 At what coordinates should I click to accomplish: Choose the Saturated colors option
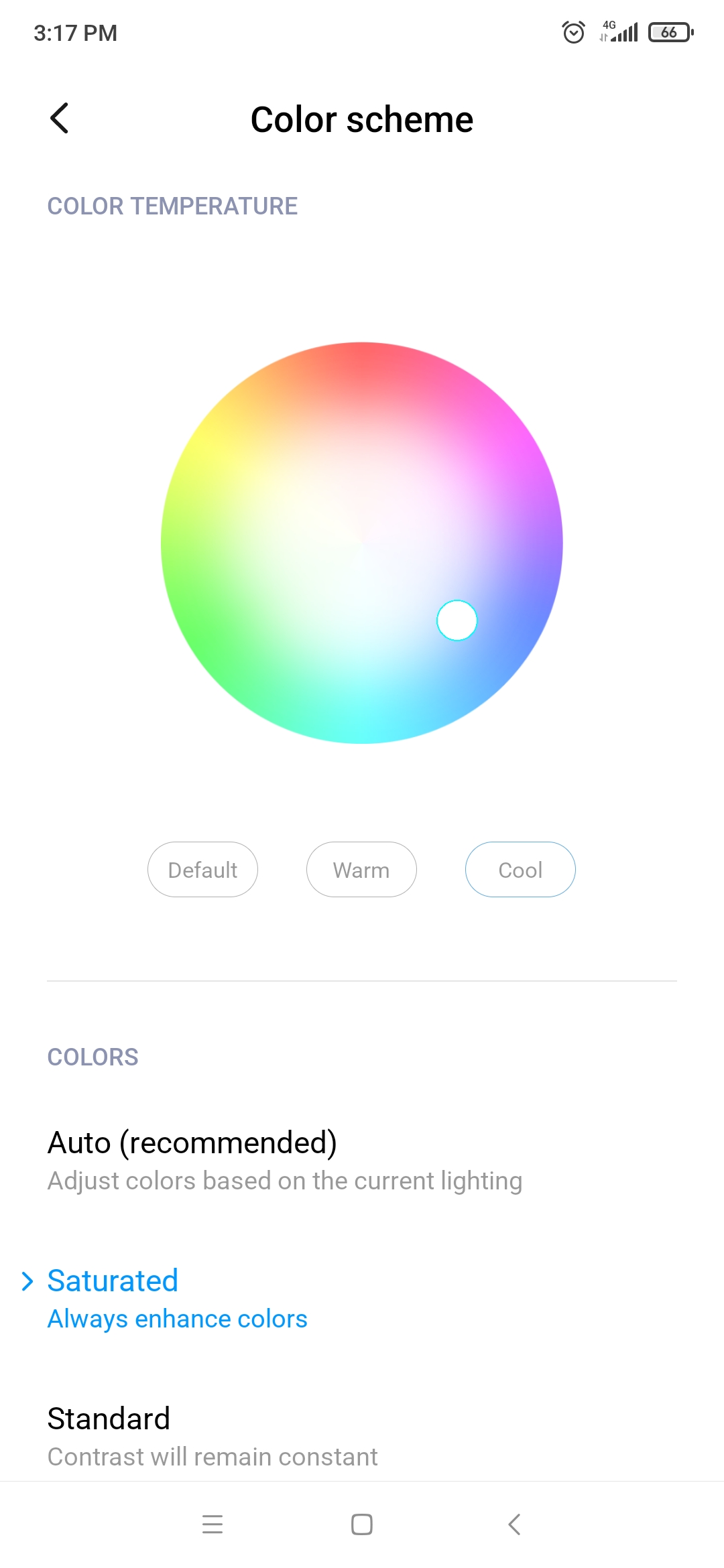click(362, 1299)
